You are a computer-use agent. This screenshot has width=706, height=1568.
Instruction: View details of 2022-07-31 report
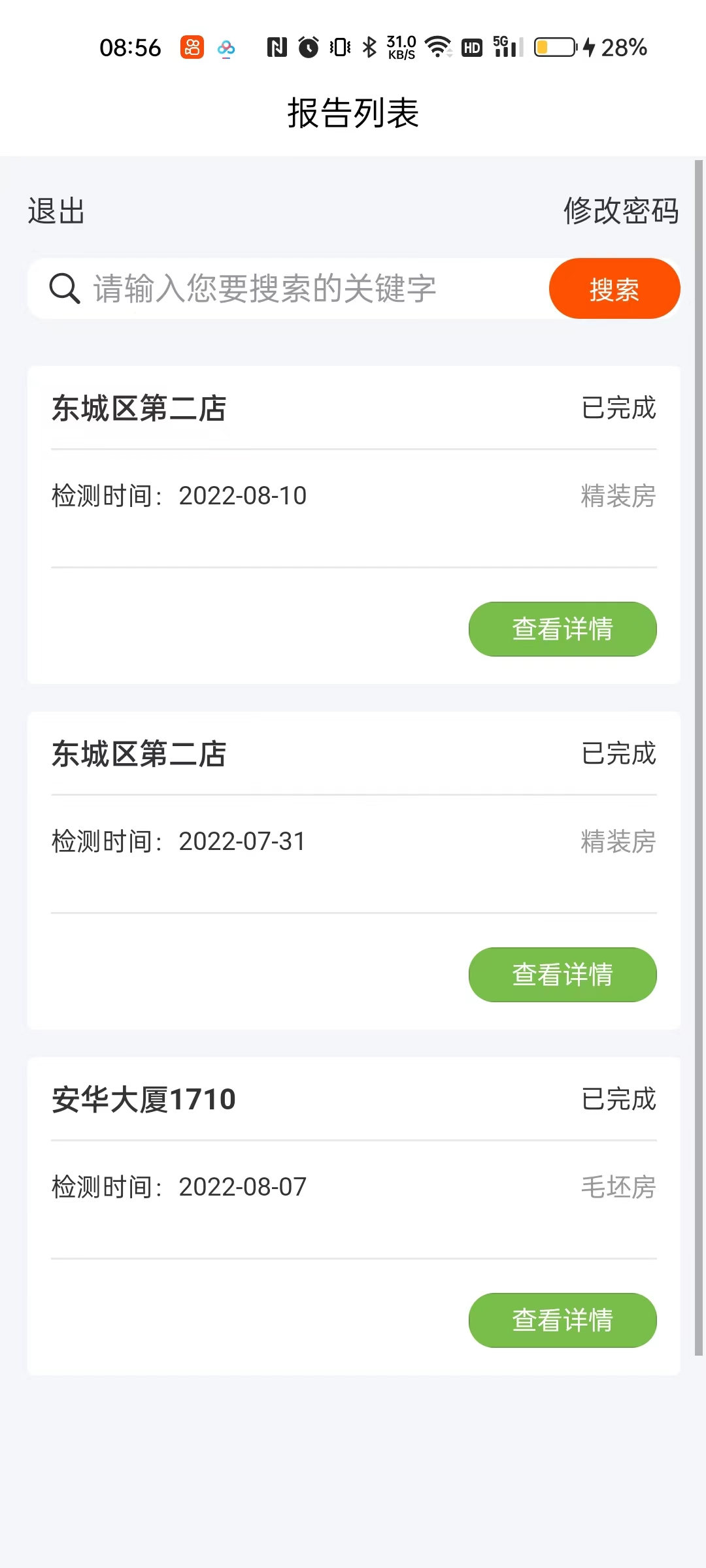562,975
